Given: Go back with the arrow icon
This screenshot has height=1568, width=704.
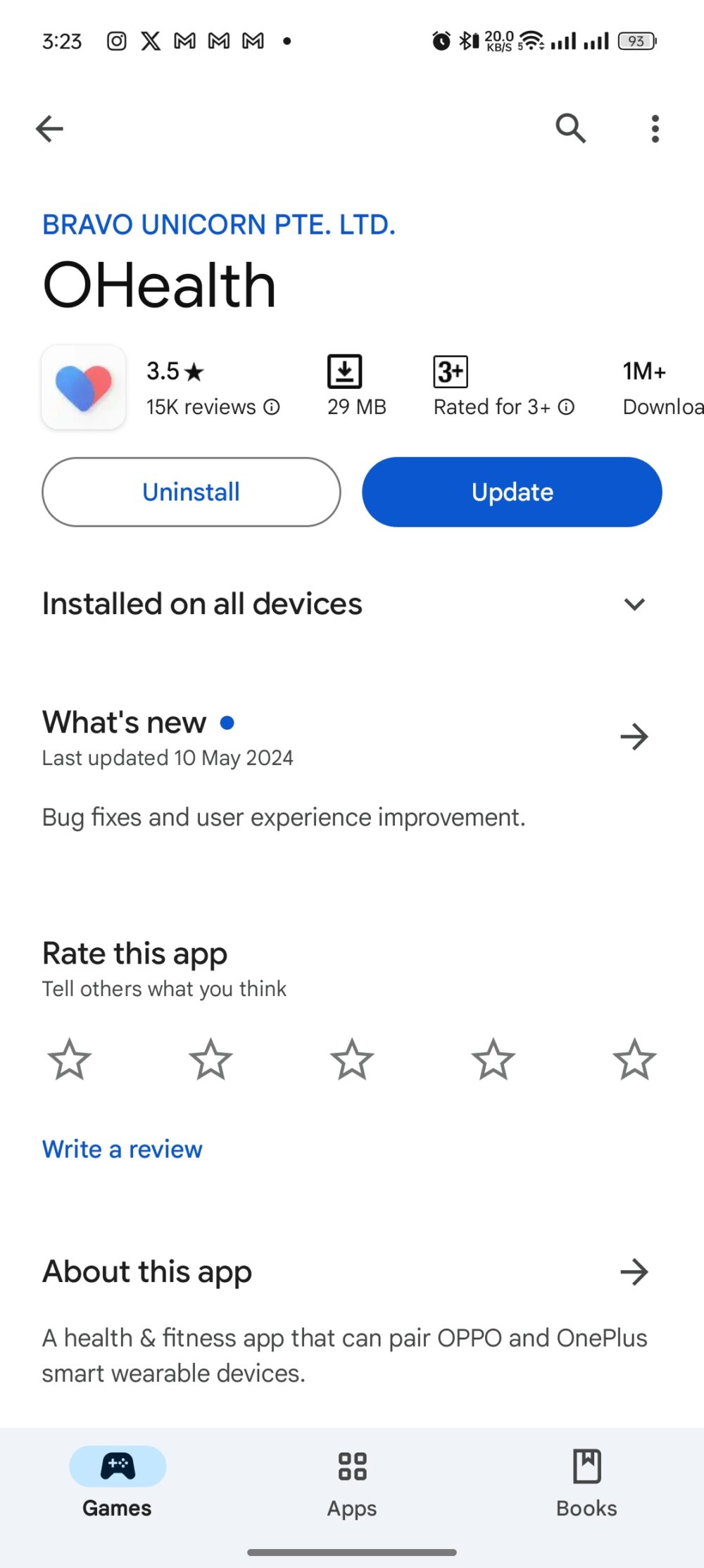Looking at the screenshot, I should (x=49, y=129).
